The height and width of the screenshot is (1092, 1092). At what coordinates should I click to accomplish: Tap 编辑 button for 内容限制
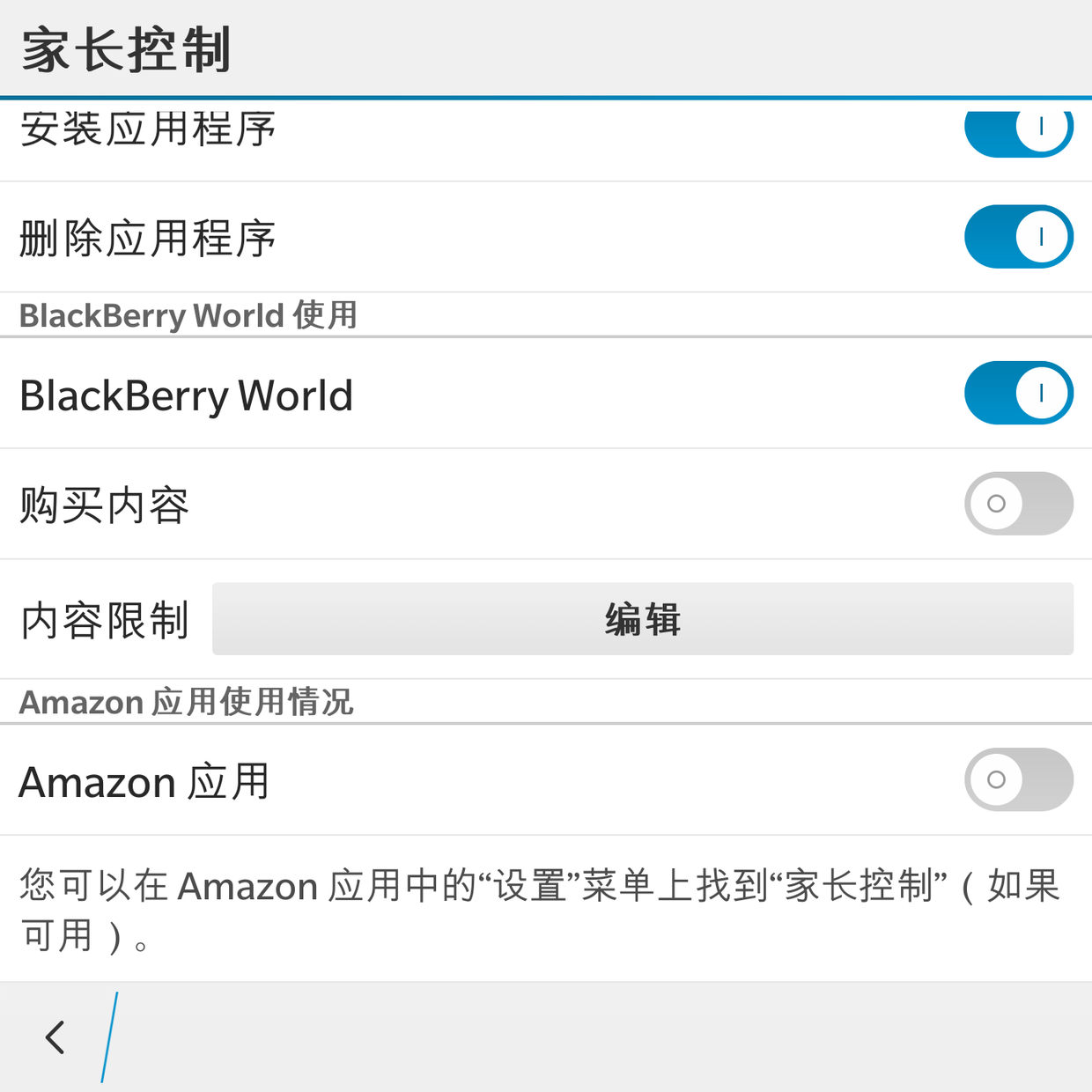642,619
